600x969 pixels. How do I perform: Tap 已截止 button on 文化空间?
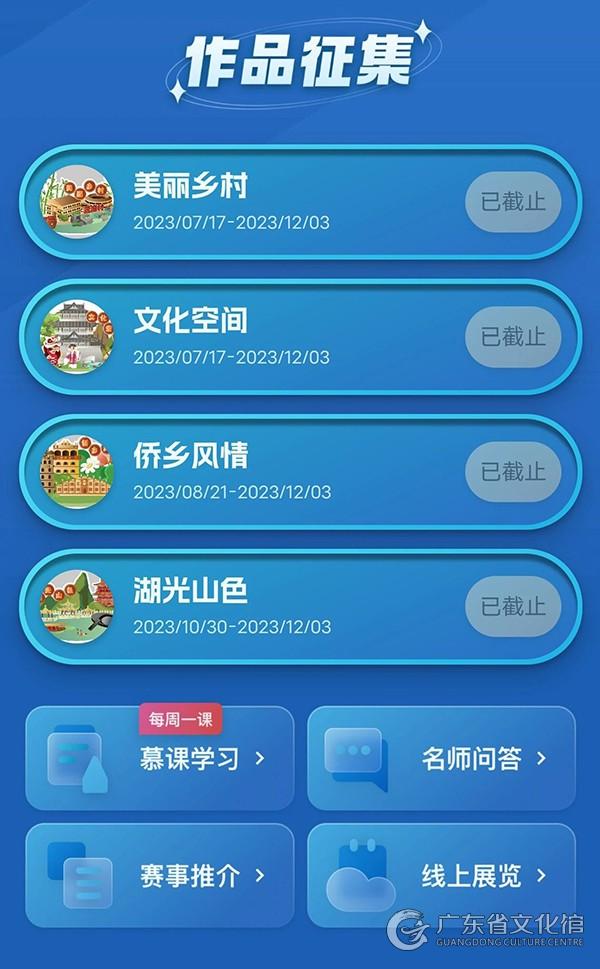pyautogui.click(x=513, y=337)
